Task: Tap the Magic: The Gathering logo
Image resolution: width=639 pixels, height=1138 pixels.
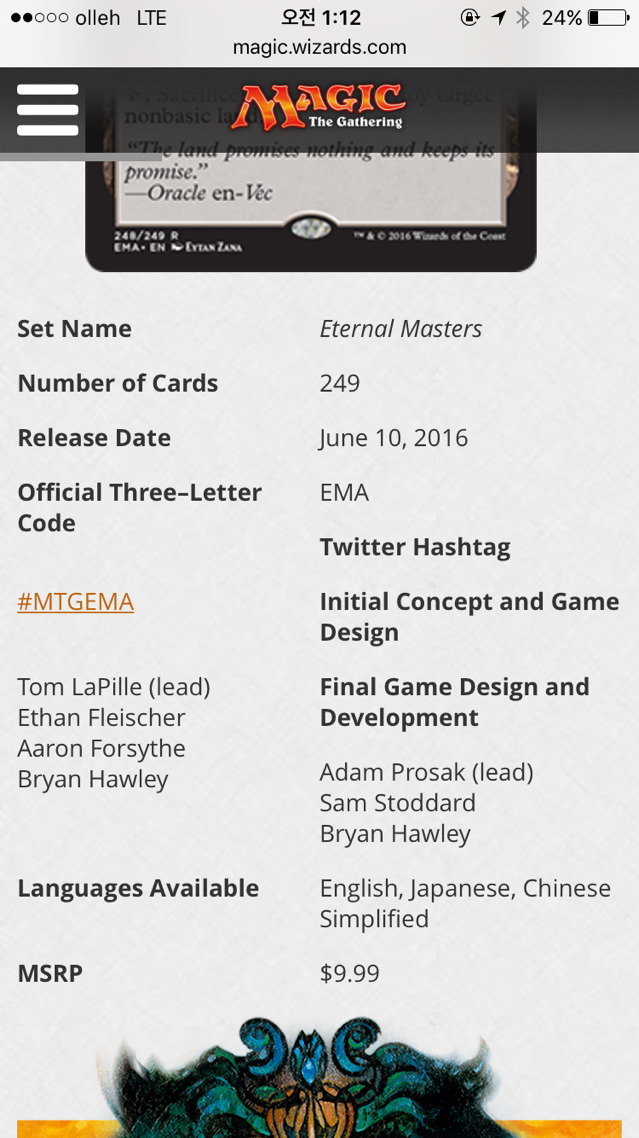Action: [318, 107]
